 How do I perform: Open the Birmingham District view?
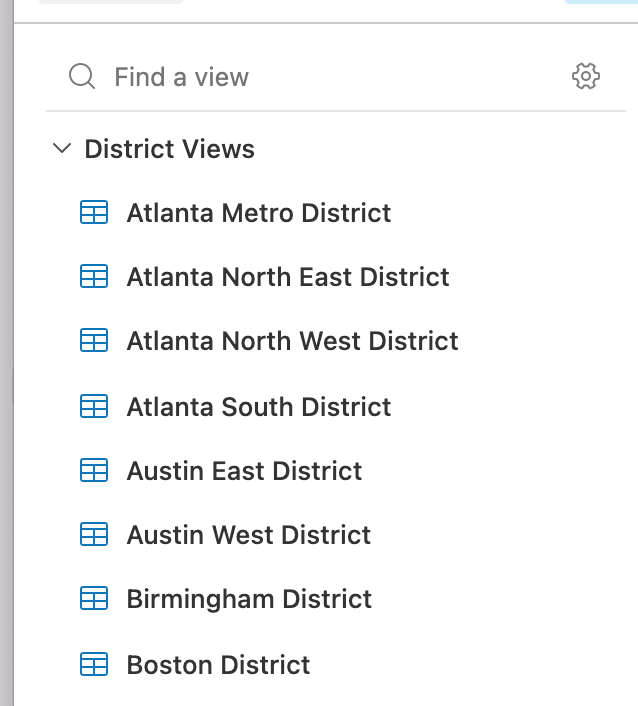(248, 599)
